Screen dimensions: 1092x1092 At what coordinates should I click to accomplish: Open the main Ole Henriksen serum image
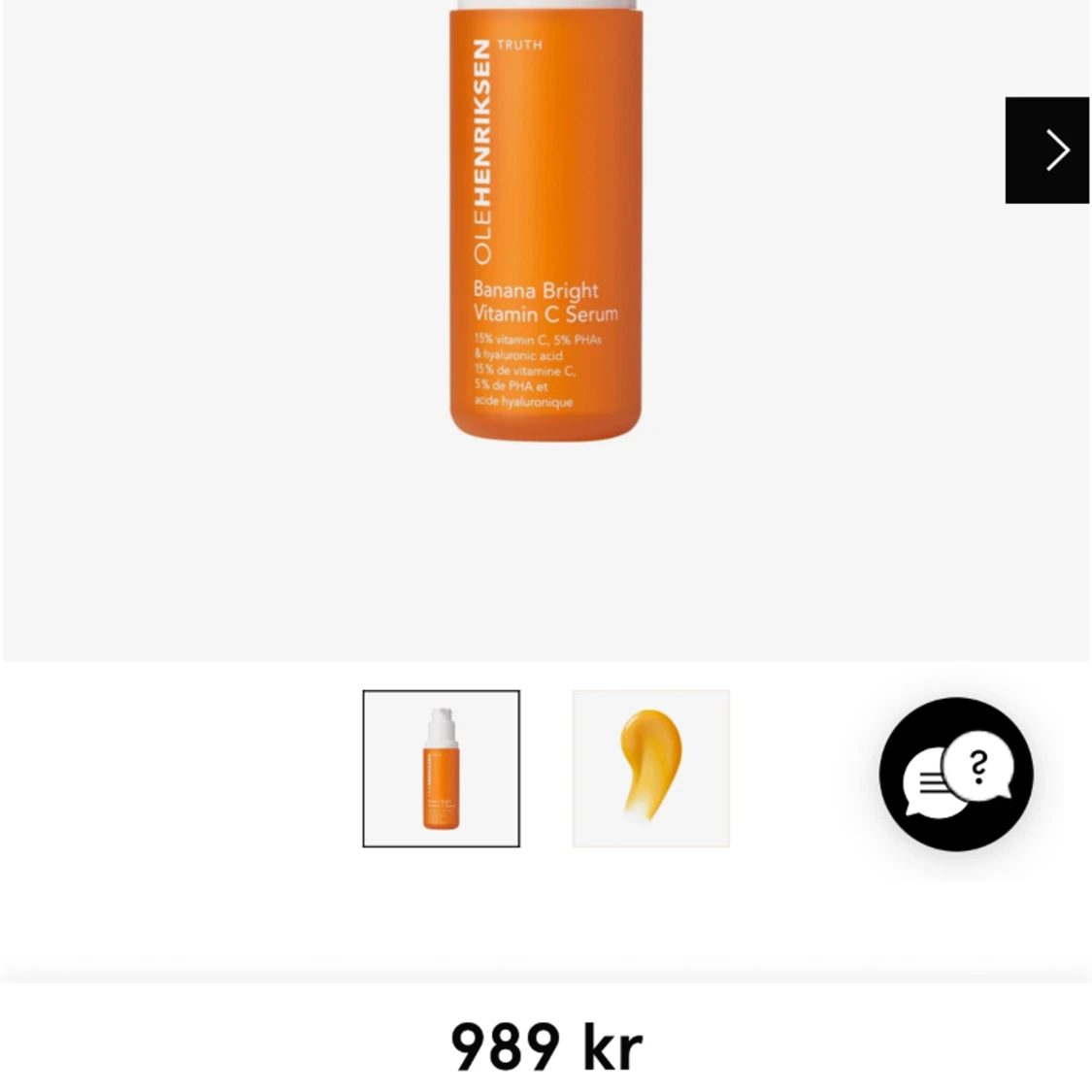pyautogui.click(x=545, y=233)
